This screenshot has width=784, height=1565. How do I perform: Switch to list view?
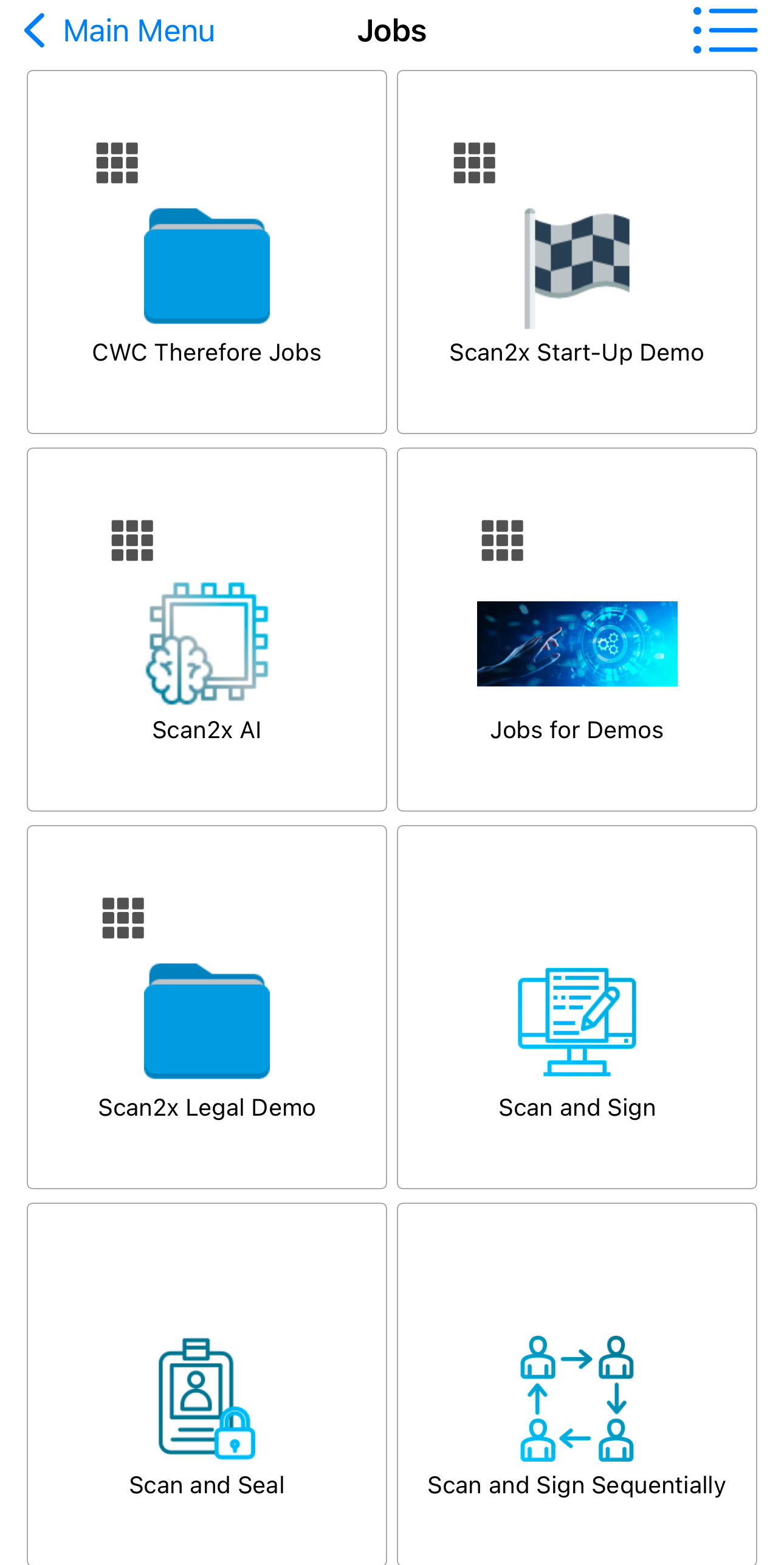point(726,31)
